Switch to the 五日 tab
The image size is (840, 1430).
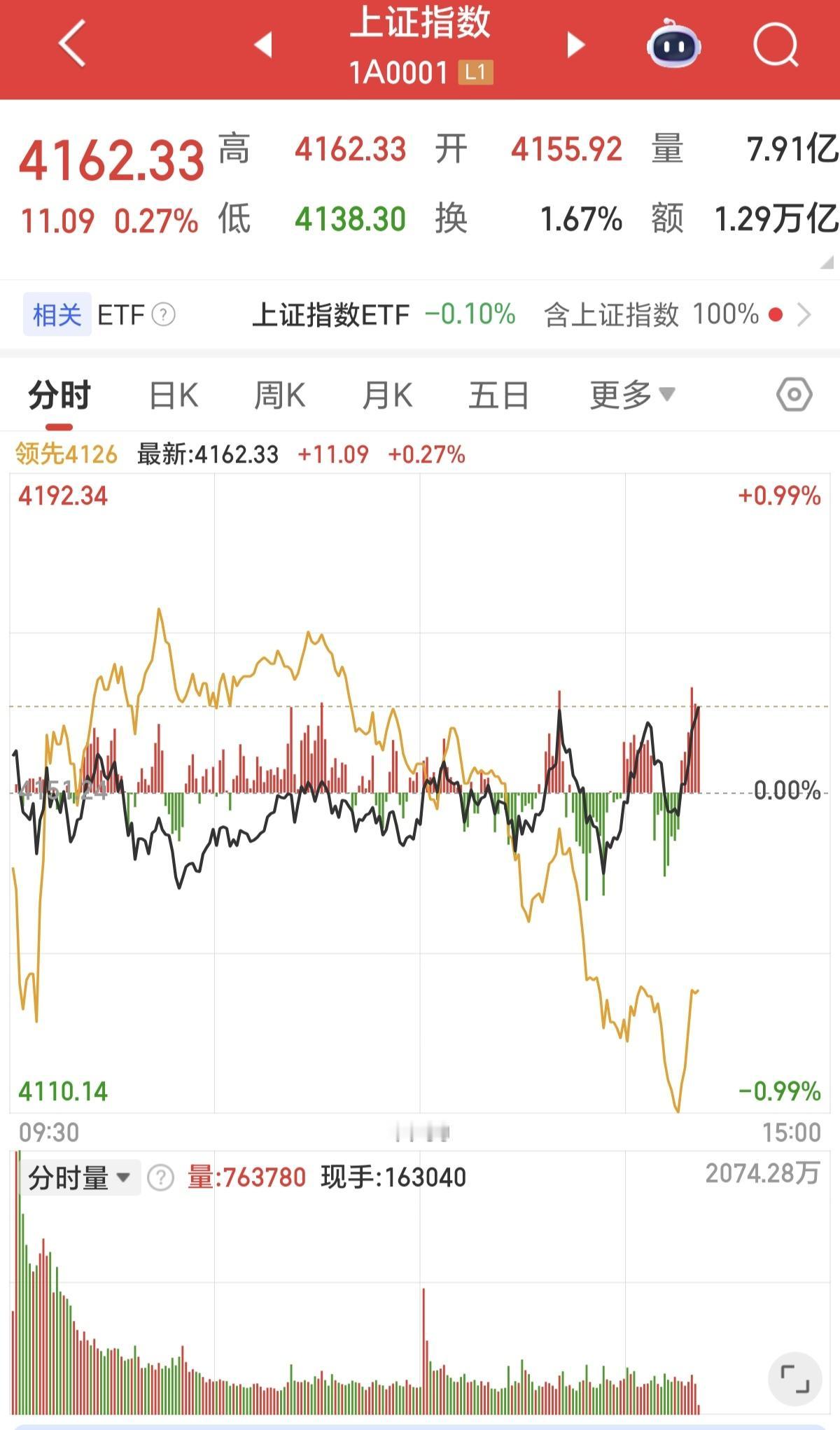[x=499, y=395]
